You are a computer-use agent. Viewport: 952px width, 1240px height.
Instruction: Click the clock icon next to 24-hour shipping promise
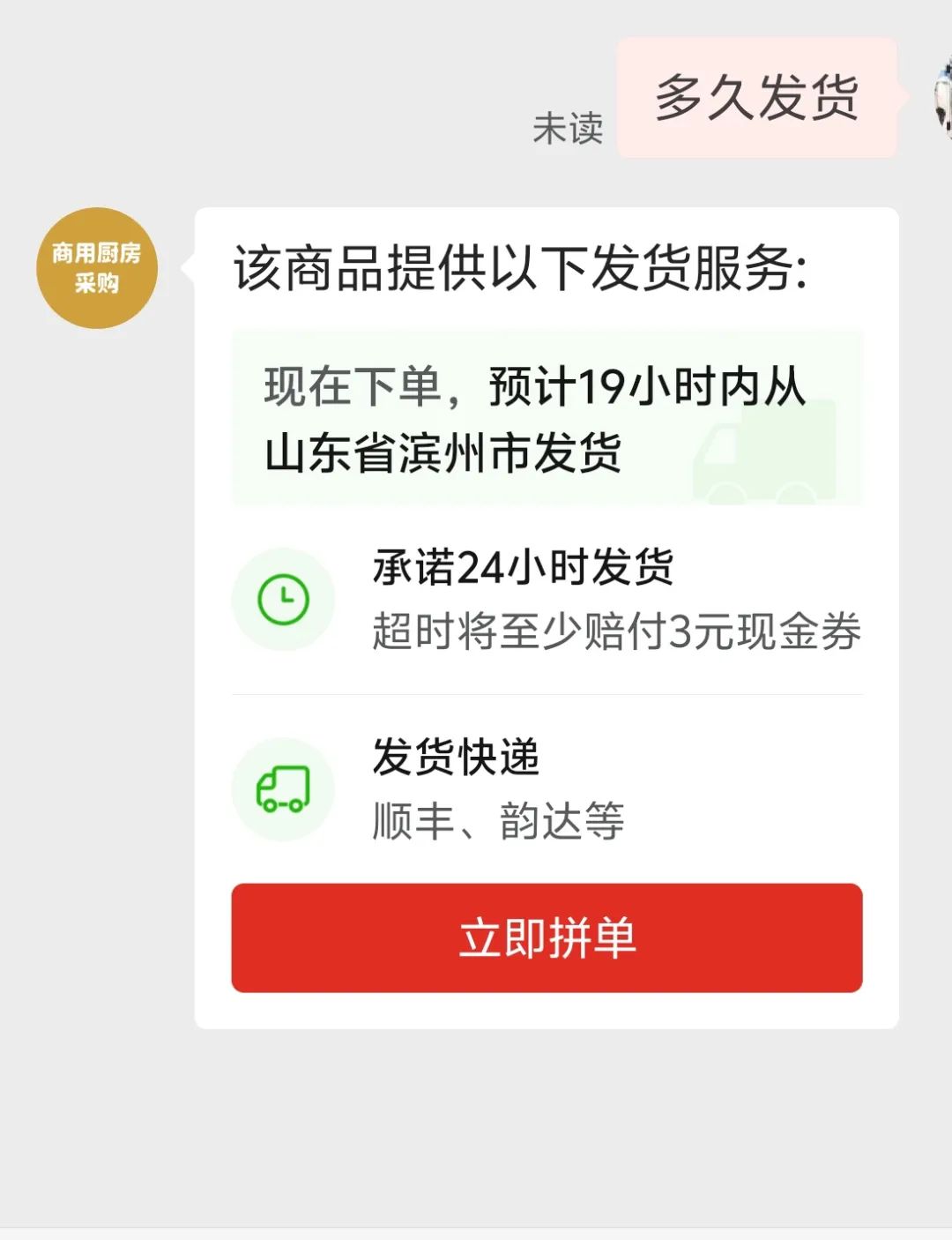click(x=282, y=598)
